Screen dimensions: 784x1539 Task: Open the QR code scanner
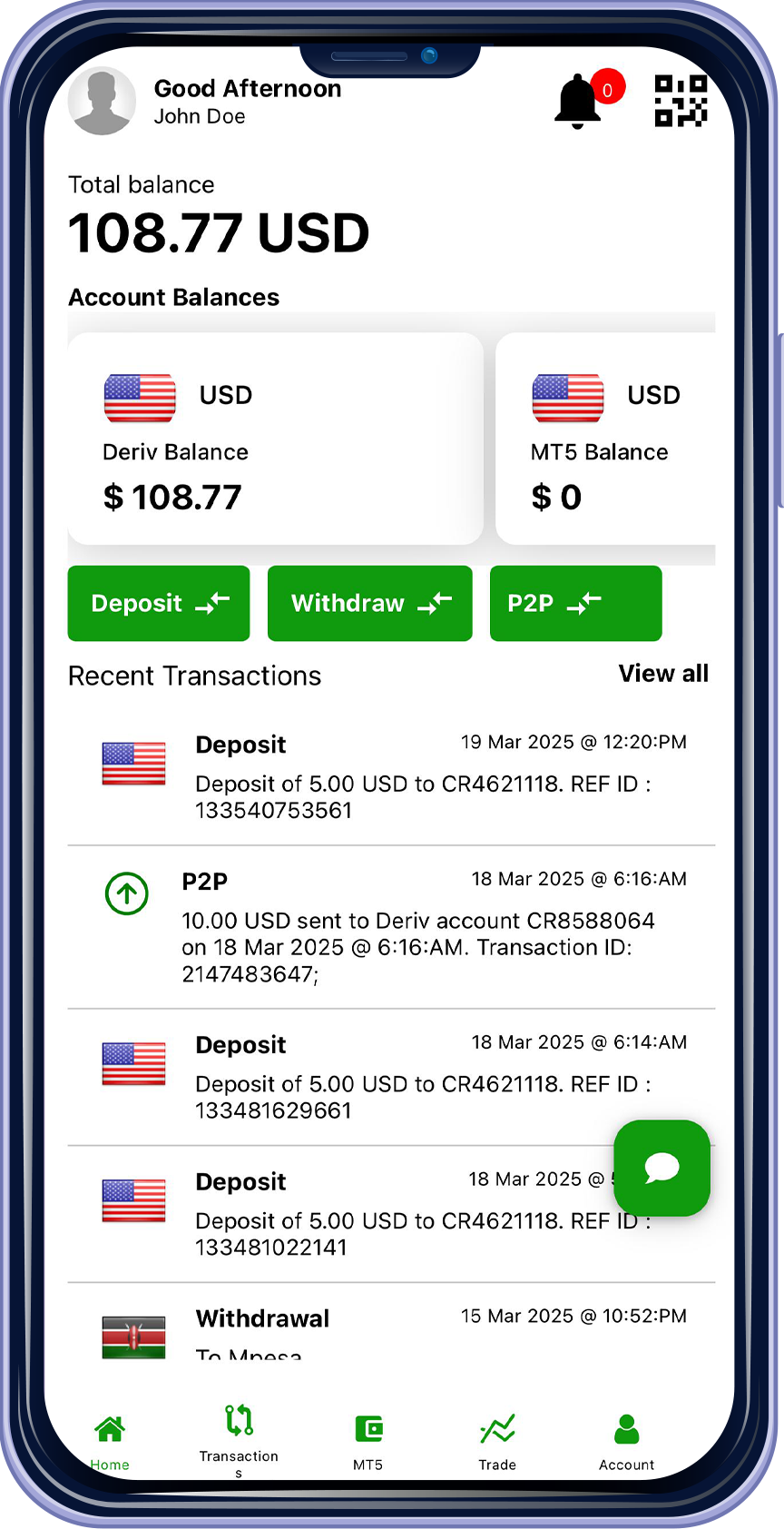point(681,101)
